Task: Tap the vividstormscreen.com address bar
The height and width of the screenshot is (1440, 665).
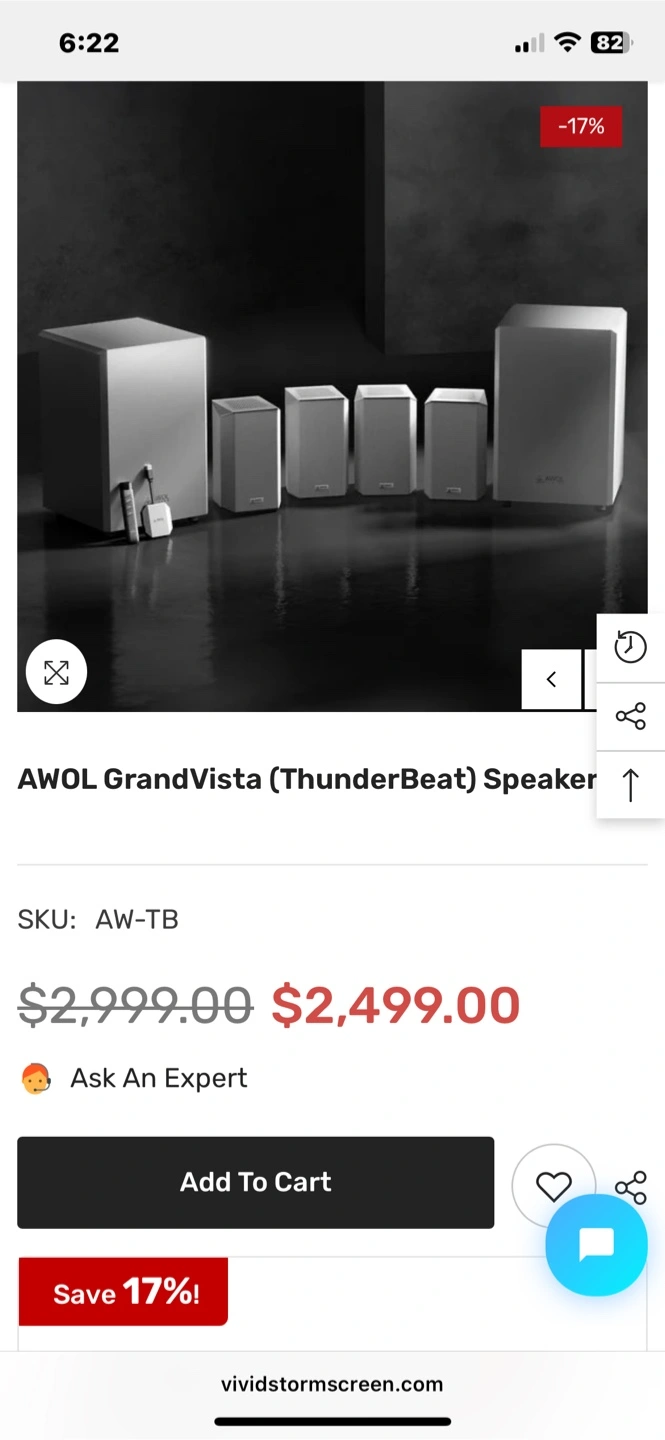Action: point(332,1384)
